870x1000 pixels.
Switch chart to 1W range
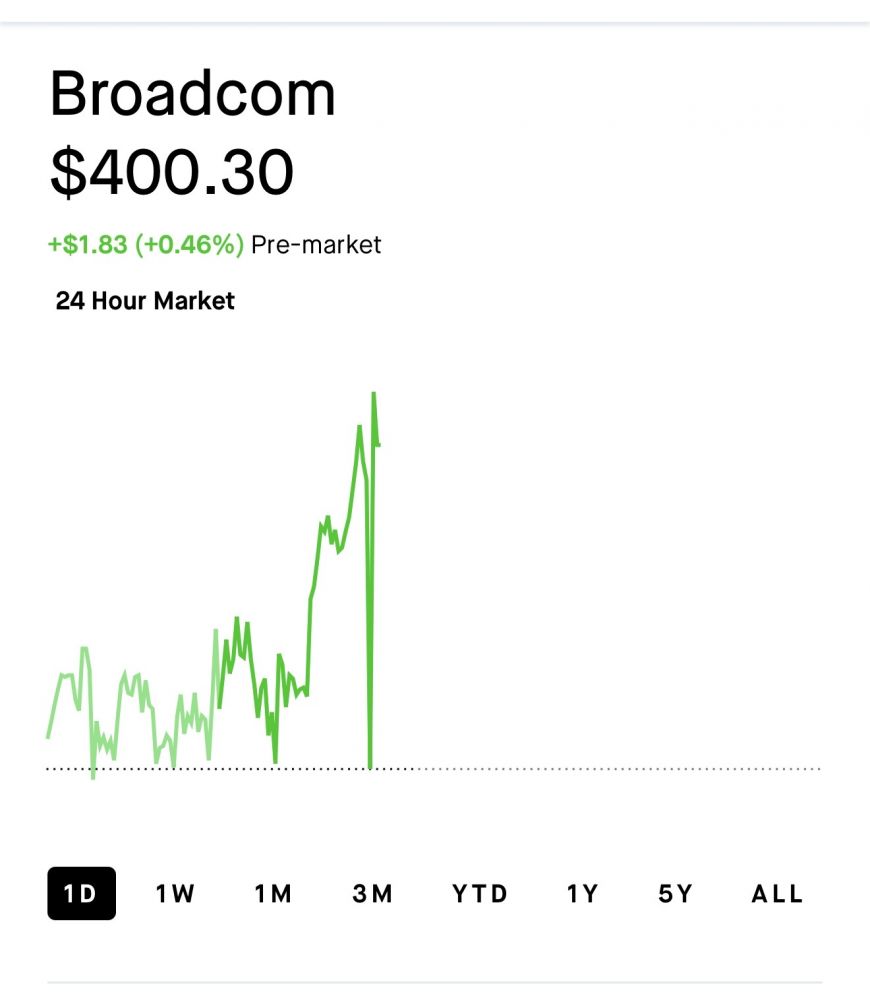pyautogui.click(x=175, y=893)
